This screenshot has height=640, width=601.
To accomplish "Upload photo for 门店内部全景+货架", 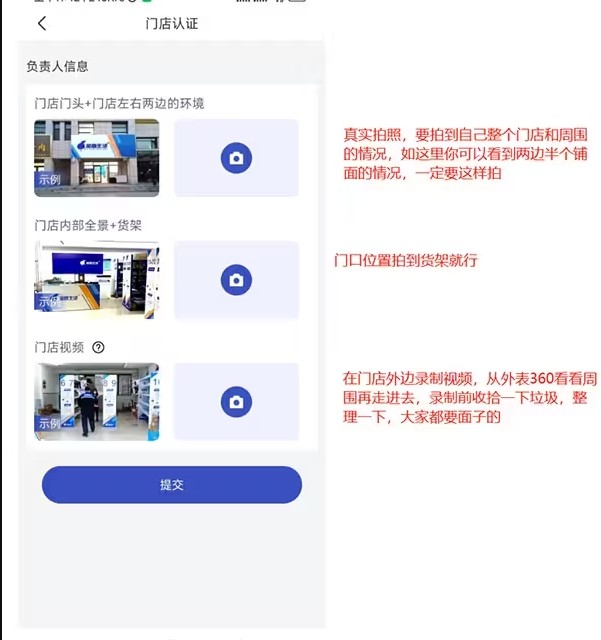I will (x=236, y=280).
